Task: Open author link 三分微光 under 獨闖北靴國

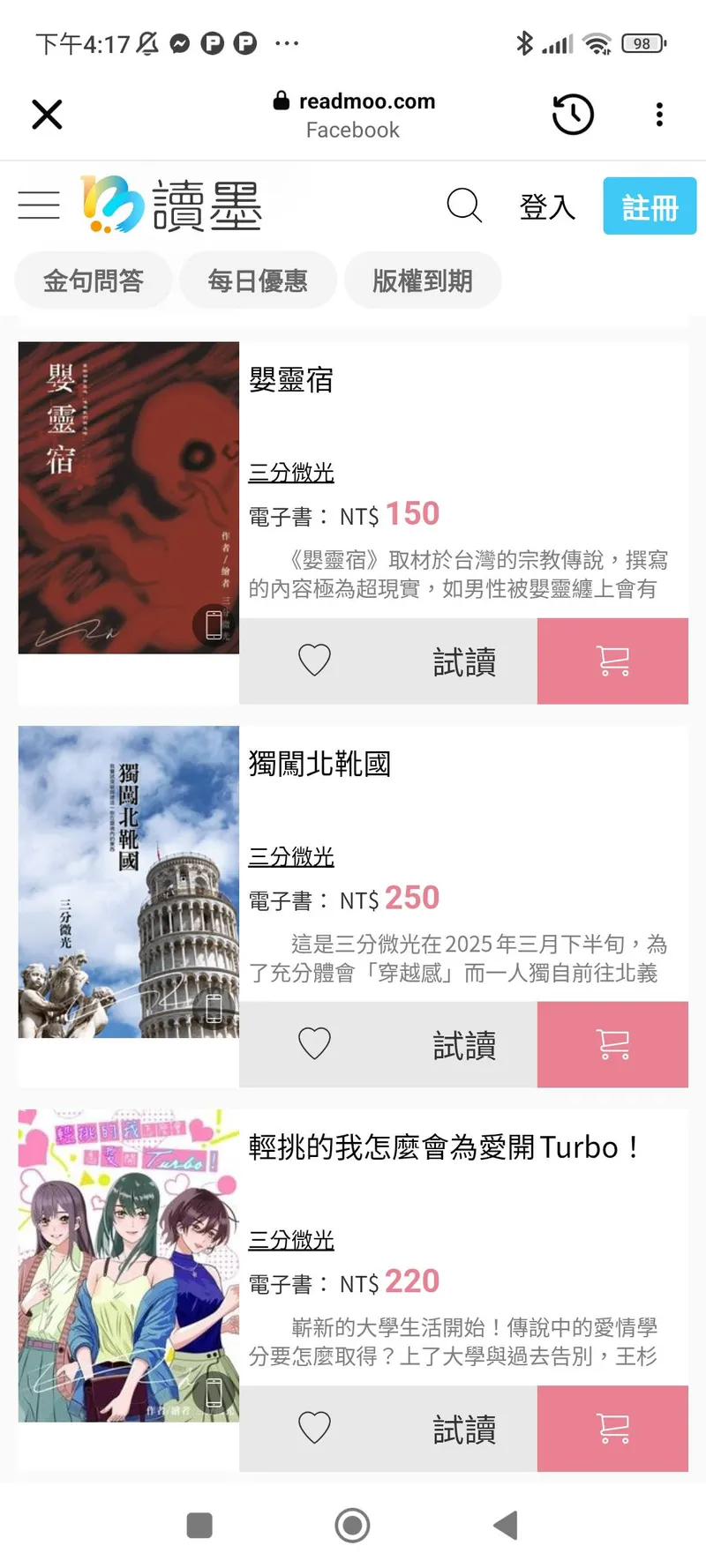Action: click(x=291, y=856)
